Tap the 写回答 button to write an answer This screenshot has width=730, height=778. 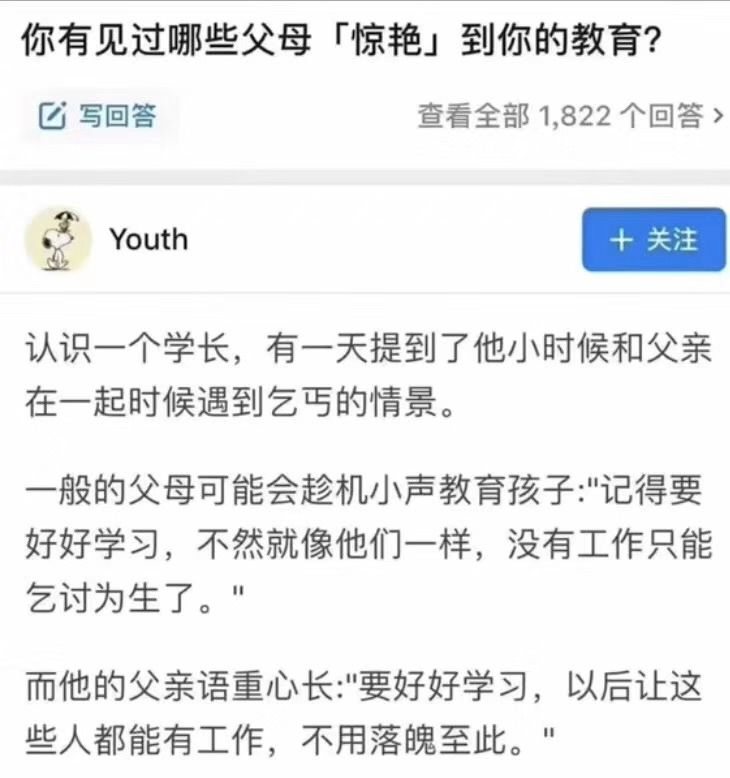point(97,116)
